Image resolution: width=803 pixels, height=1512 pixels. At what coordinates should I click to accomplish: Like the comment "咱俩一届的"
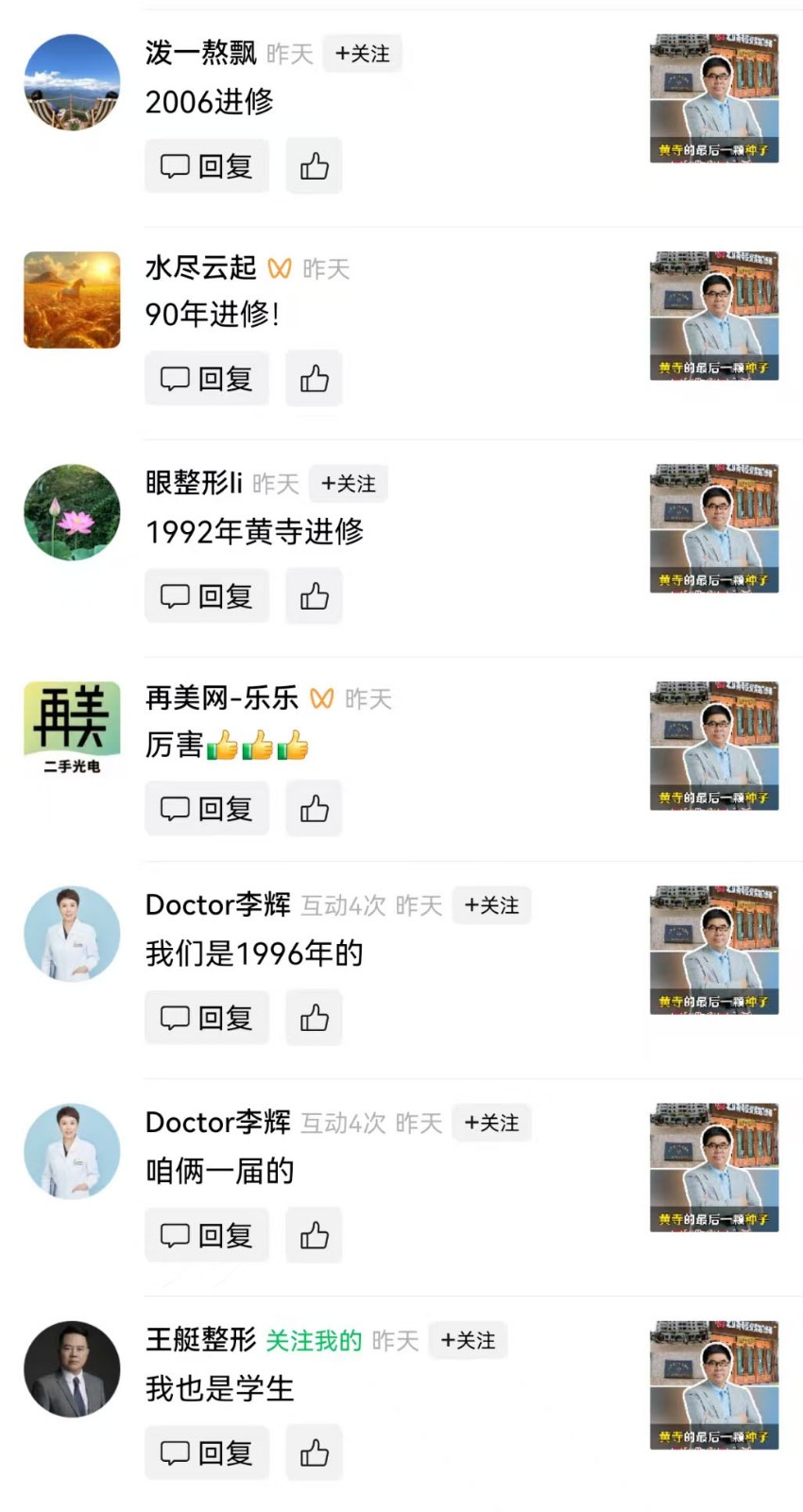pos(314,1235)
